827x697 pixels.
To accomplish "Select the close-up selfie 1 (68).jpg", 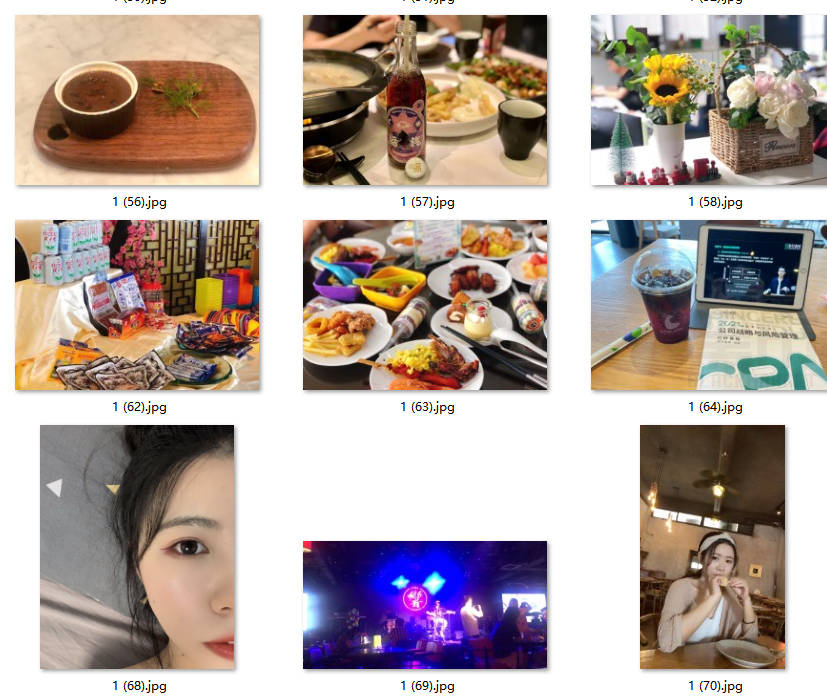I will pos(137,547).
